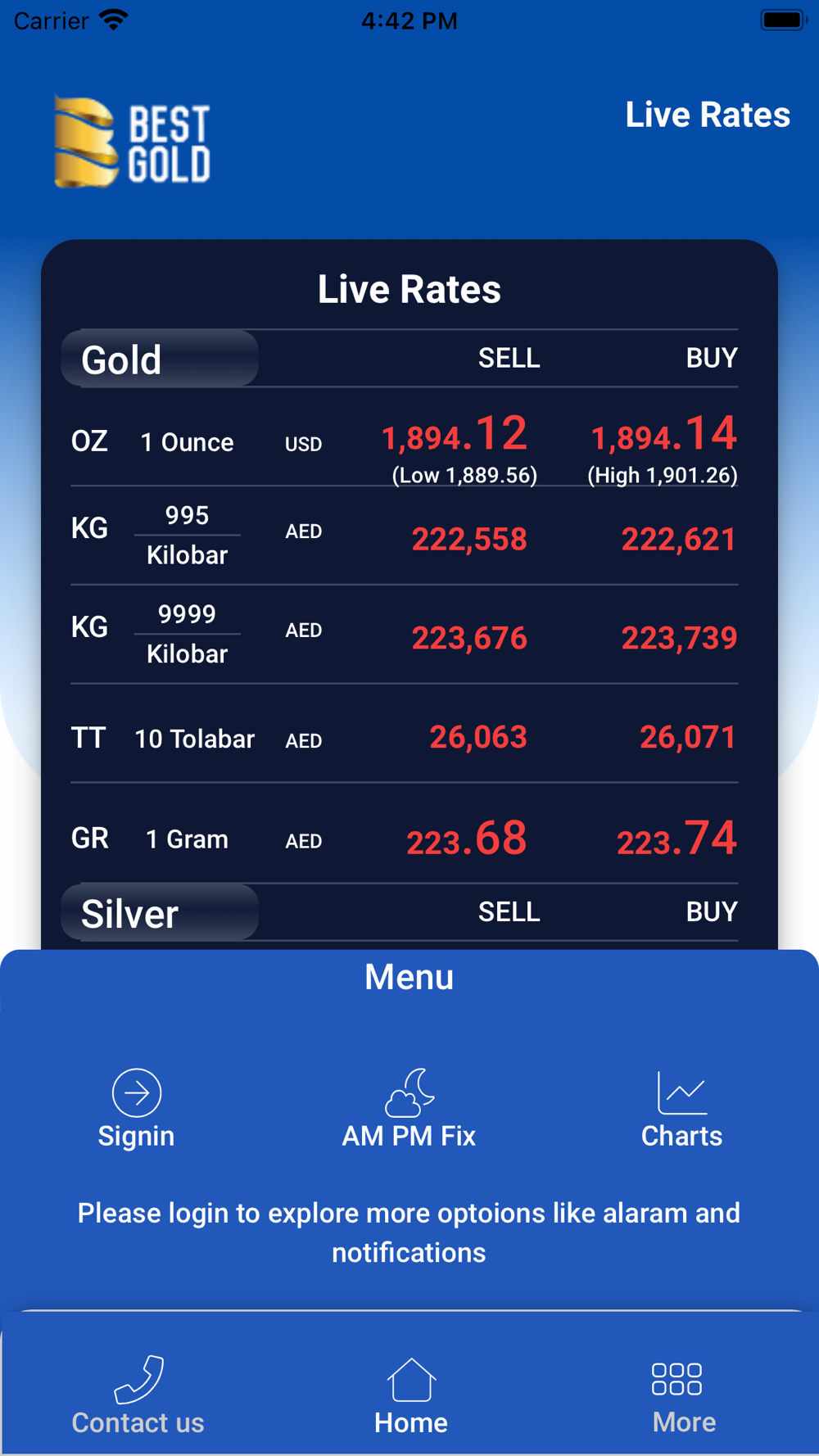The width and height of the screenshot is (819, 1456).
Task: Tap the More tab
Action: tap(684, 1395)
